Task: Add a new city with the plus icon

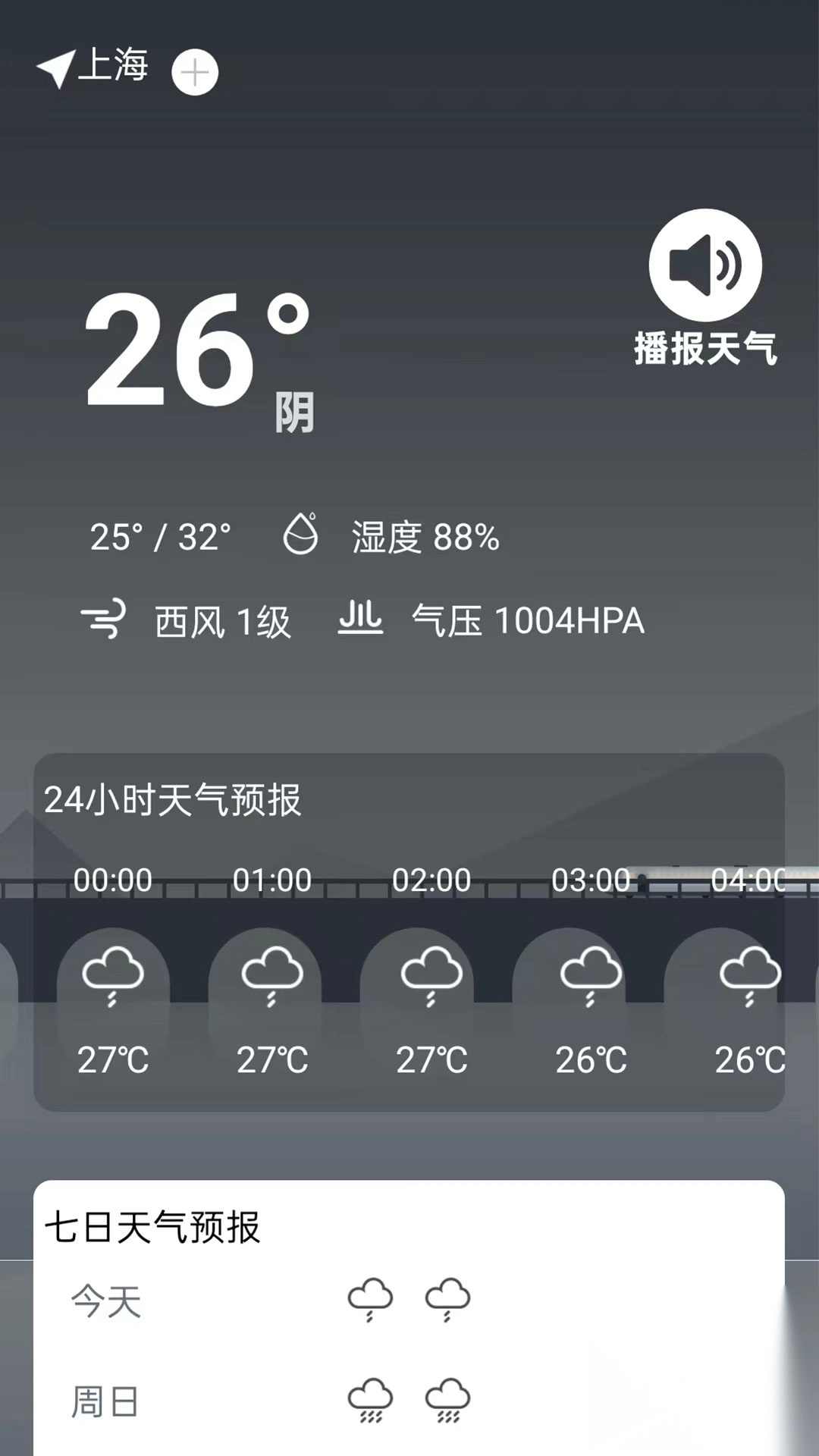Action: pyautogui.click(x=195, y=73)
